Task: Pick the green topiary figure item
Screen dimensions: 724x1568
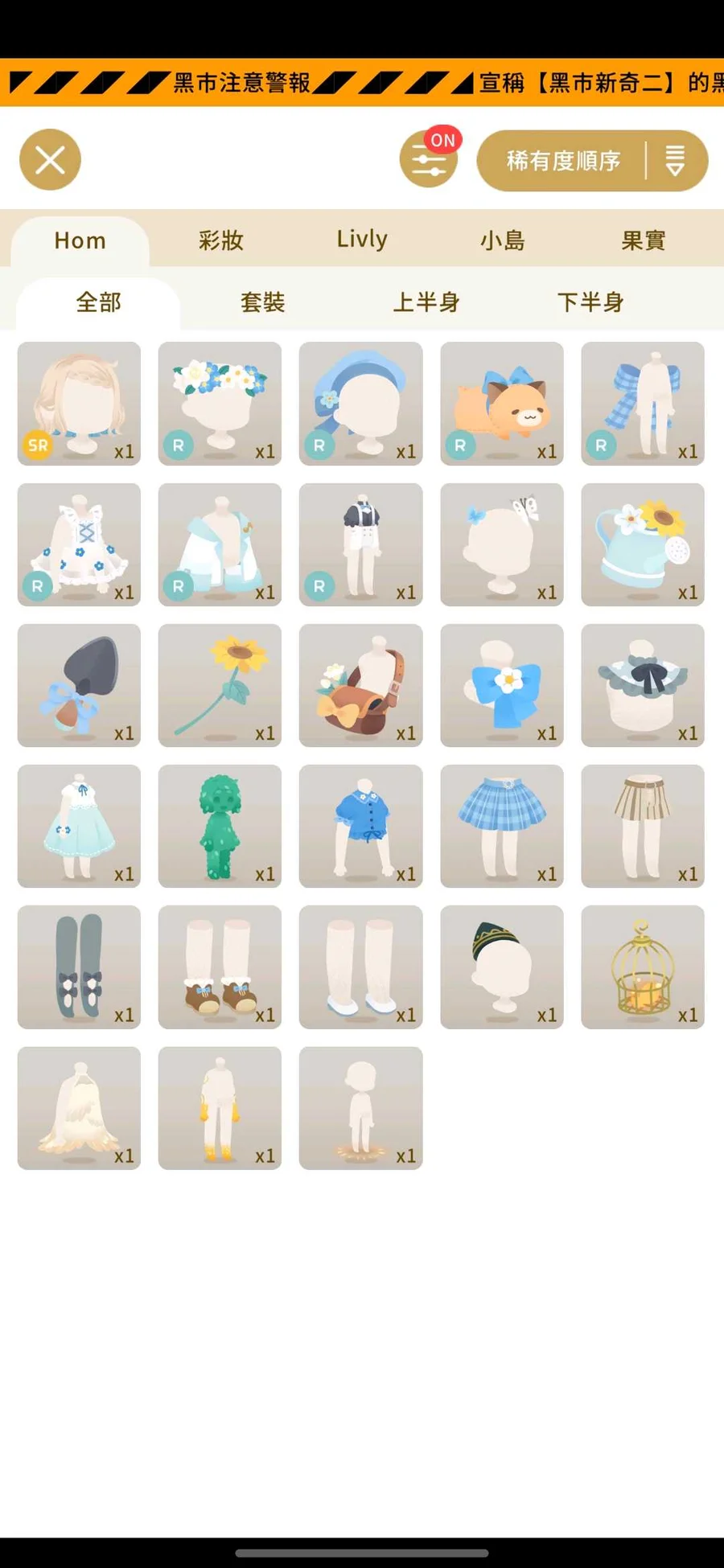Action: 220,826
